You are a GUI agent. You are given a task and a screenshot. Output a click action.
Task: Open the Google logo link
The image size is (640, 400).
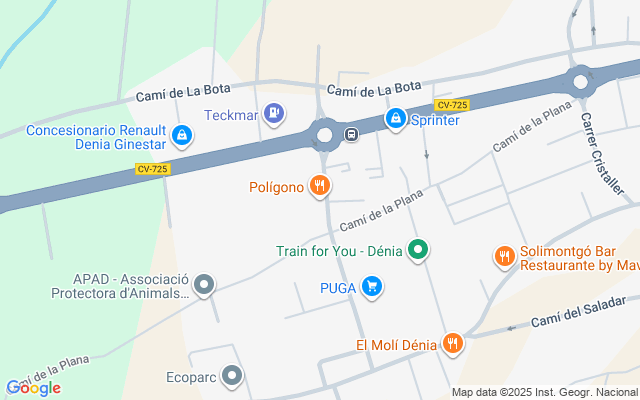pyautogui.click(x=33, y=388)
